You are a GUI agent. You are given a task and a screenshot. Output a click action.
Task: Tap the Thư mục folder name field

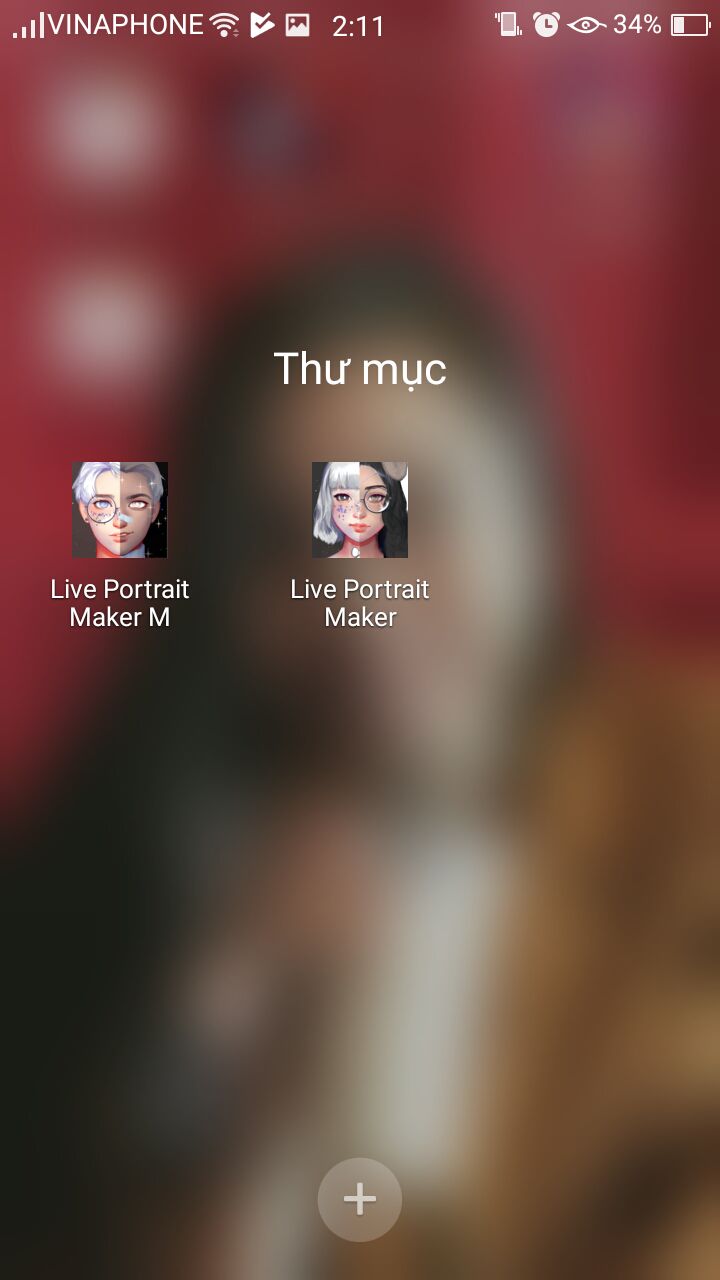click(360, 369)
